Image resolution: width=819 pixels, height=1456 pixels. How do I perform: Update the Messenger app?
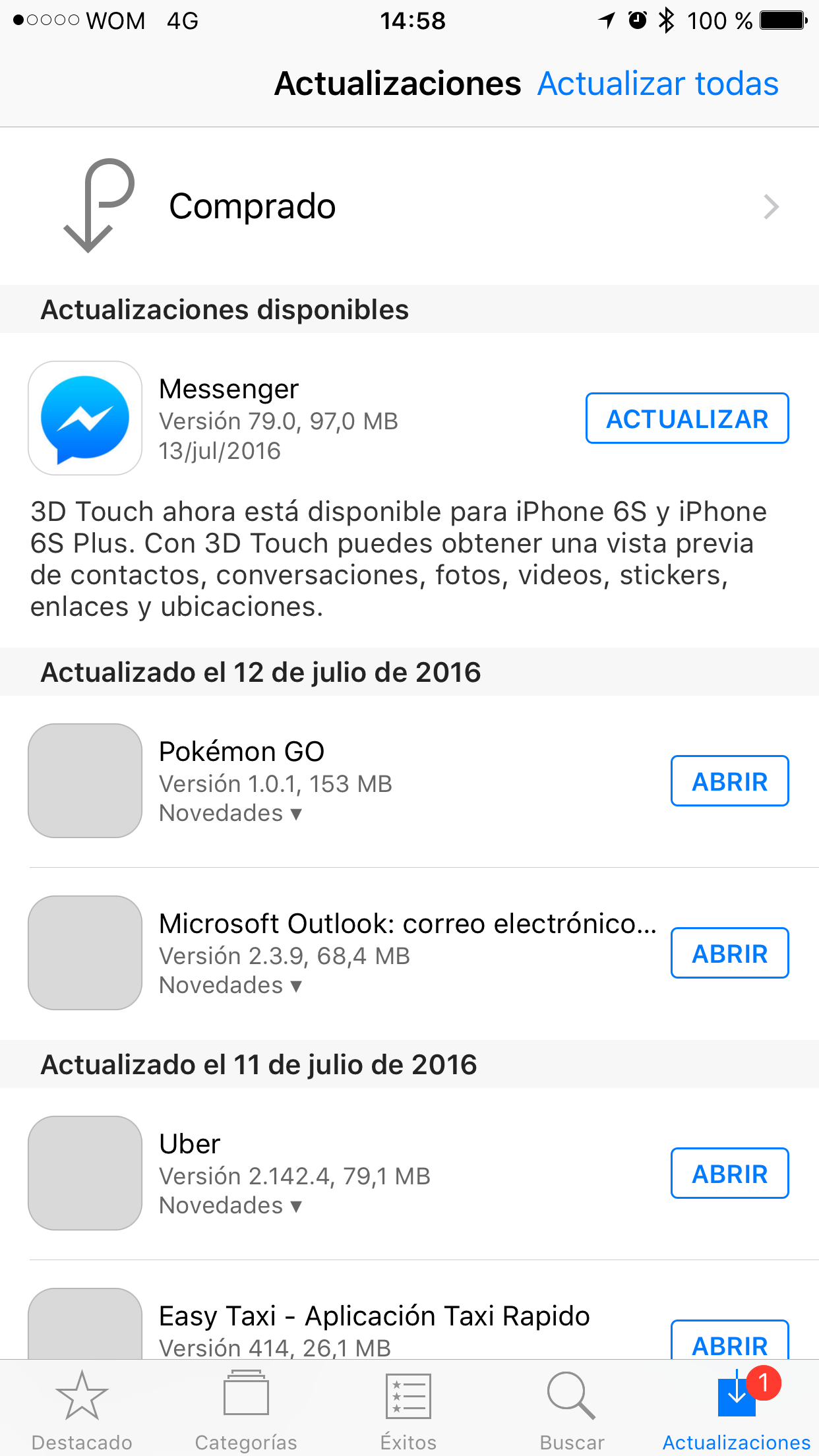coord(687,418)
